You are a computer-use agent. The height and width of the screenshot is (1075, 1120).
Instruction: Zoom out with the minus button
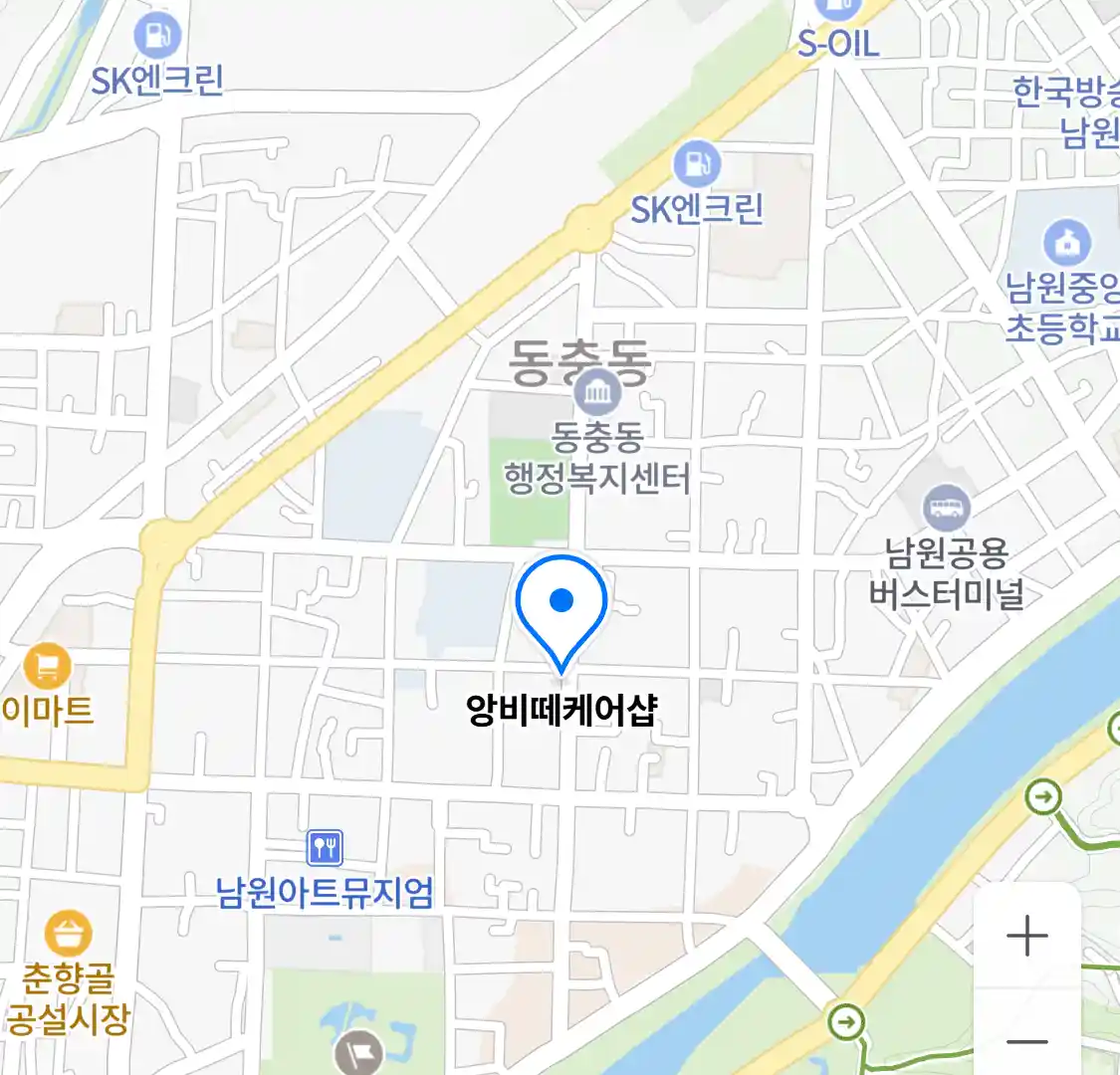click(1026, 1041)
